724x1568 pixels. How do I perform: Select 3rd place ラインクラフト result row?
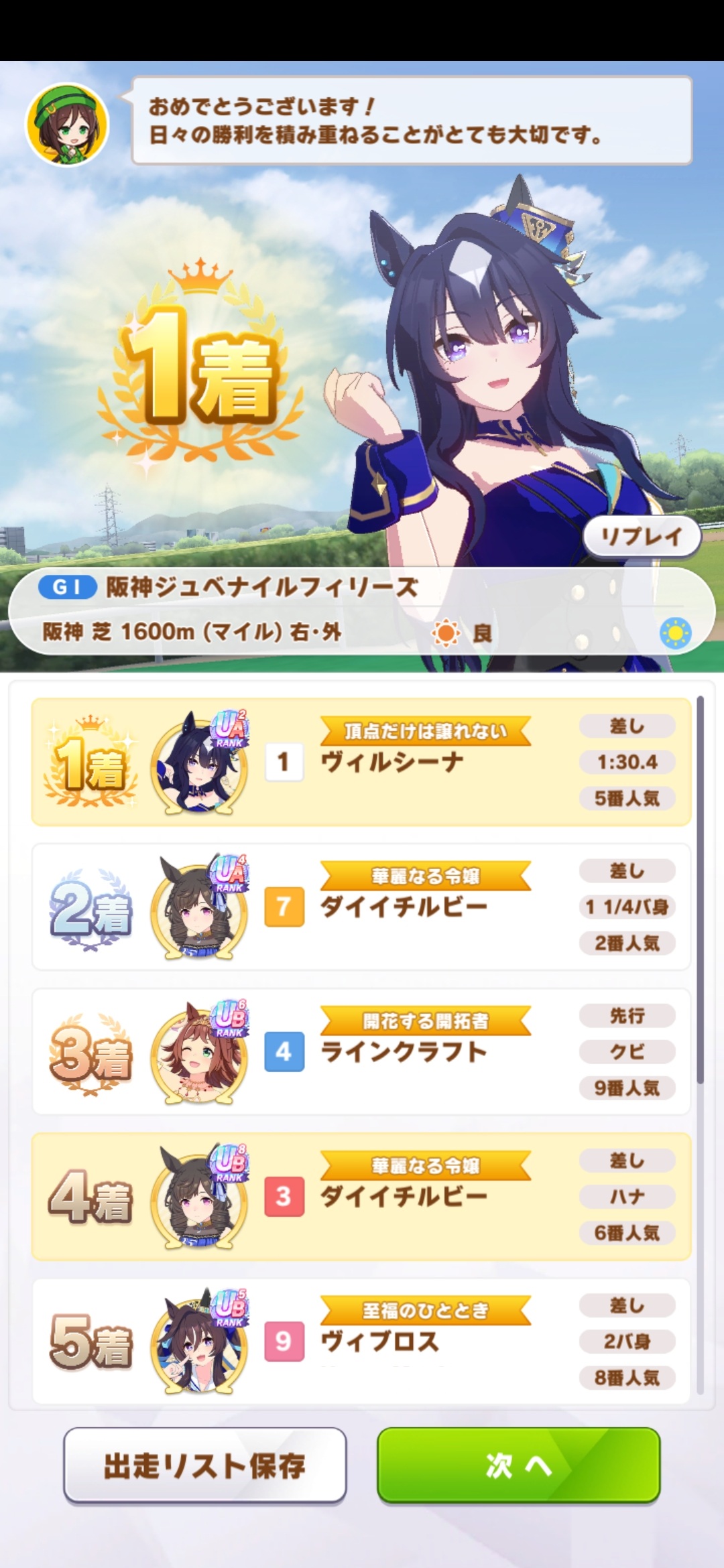click(361, 1051)
